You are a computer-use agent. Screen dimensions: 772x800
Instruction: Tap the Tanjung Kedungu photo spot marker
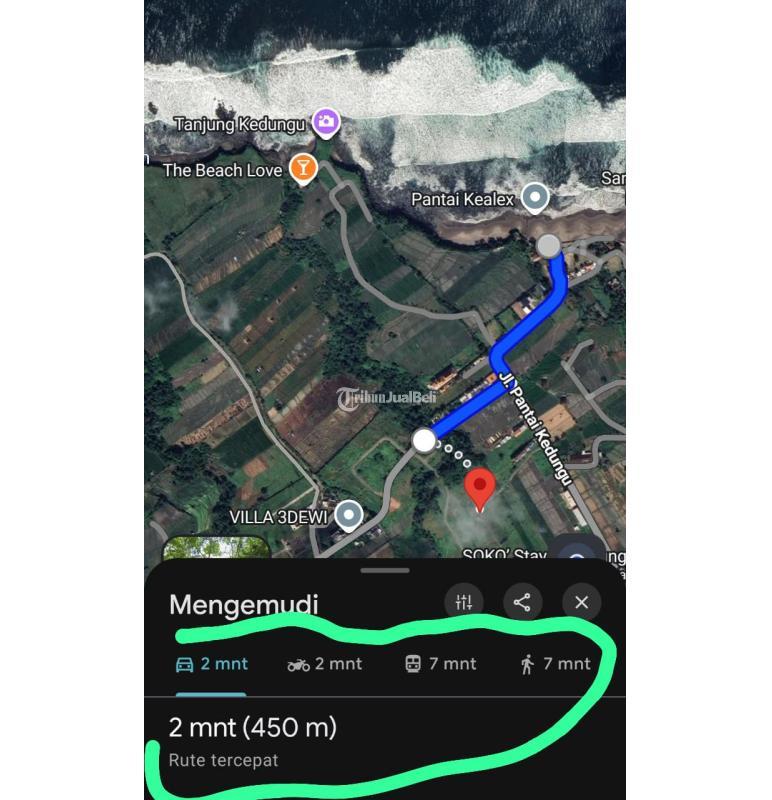326,123
